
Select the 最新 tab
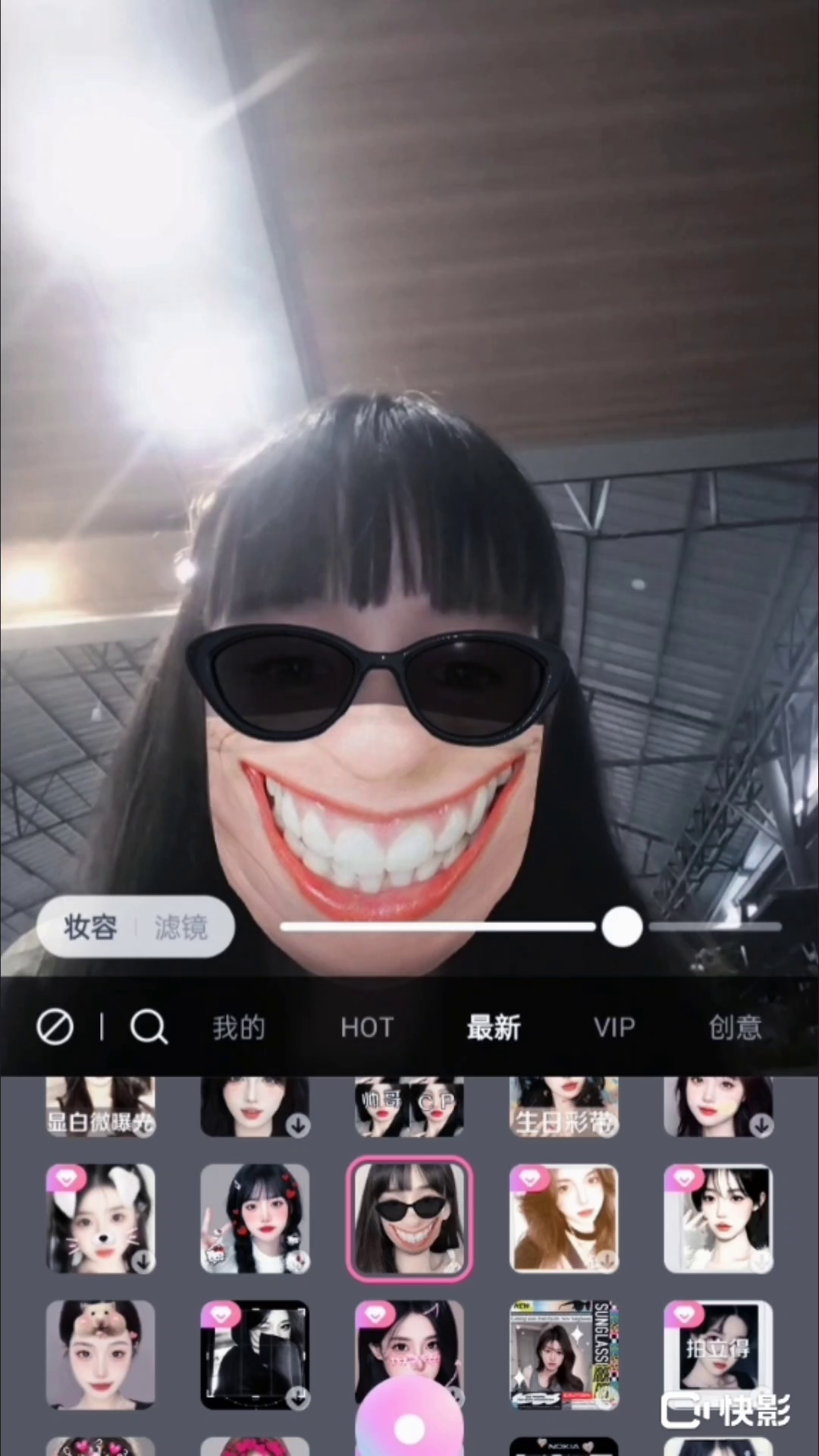[494, 1028]
